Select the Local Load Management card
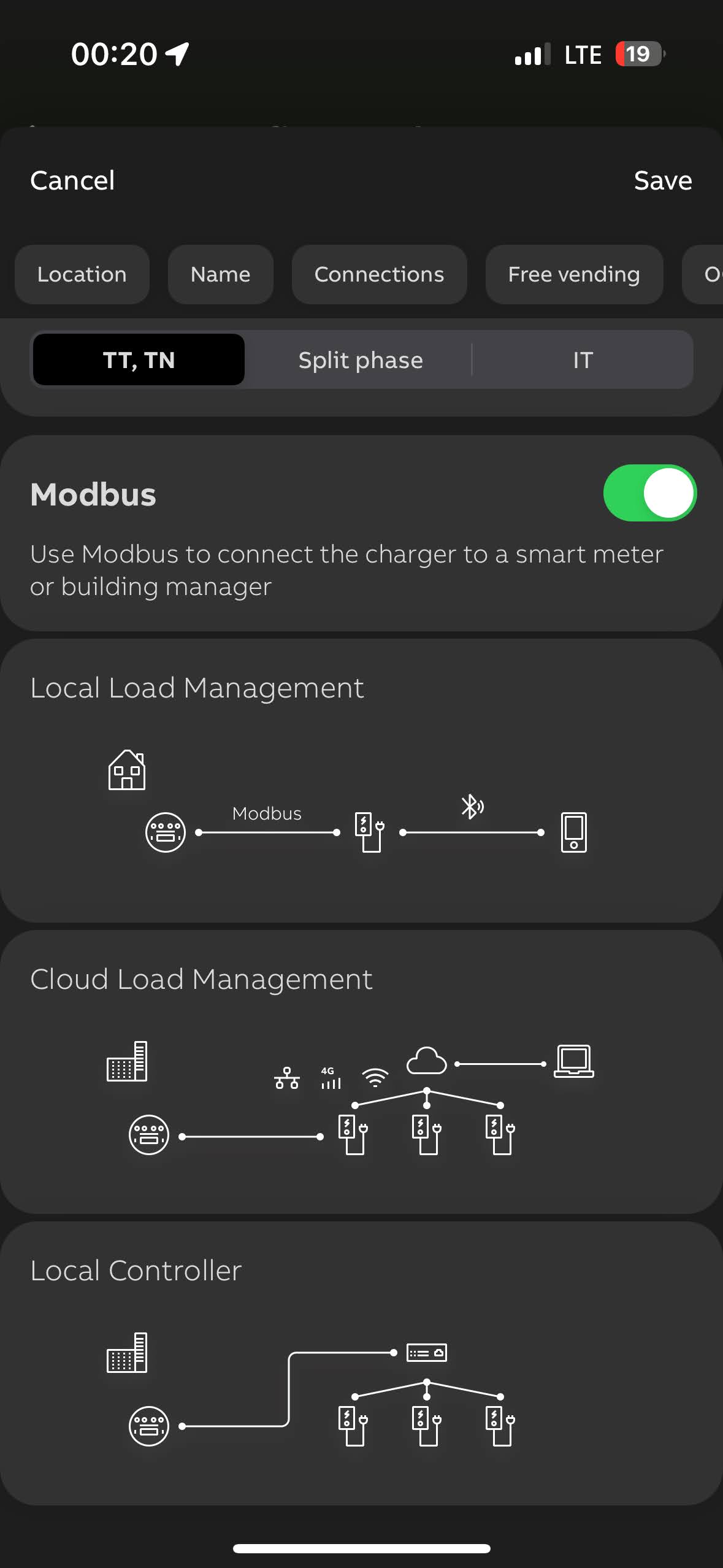Viewport: 723px width, 1568px height. 361,780
